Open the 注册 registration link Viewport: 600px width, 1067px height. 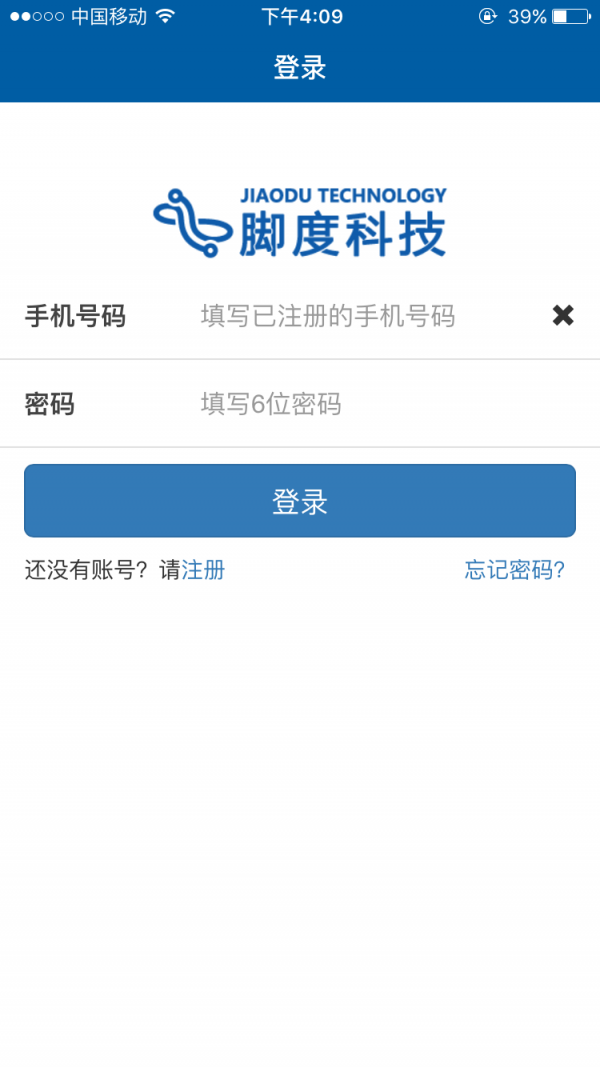coord(203,570)
